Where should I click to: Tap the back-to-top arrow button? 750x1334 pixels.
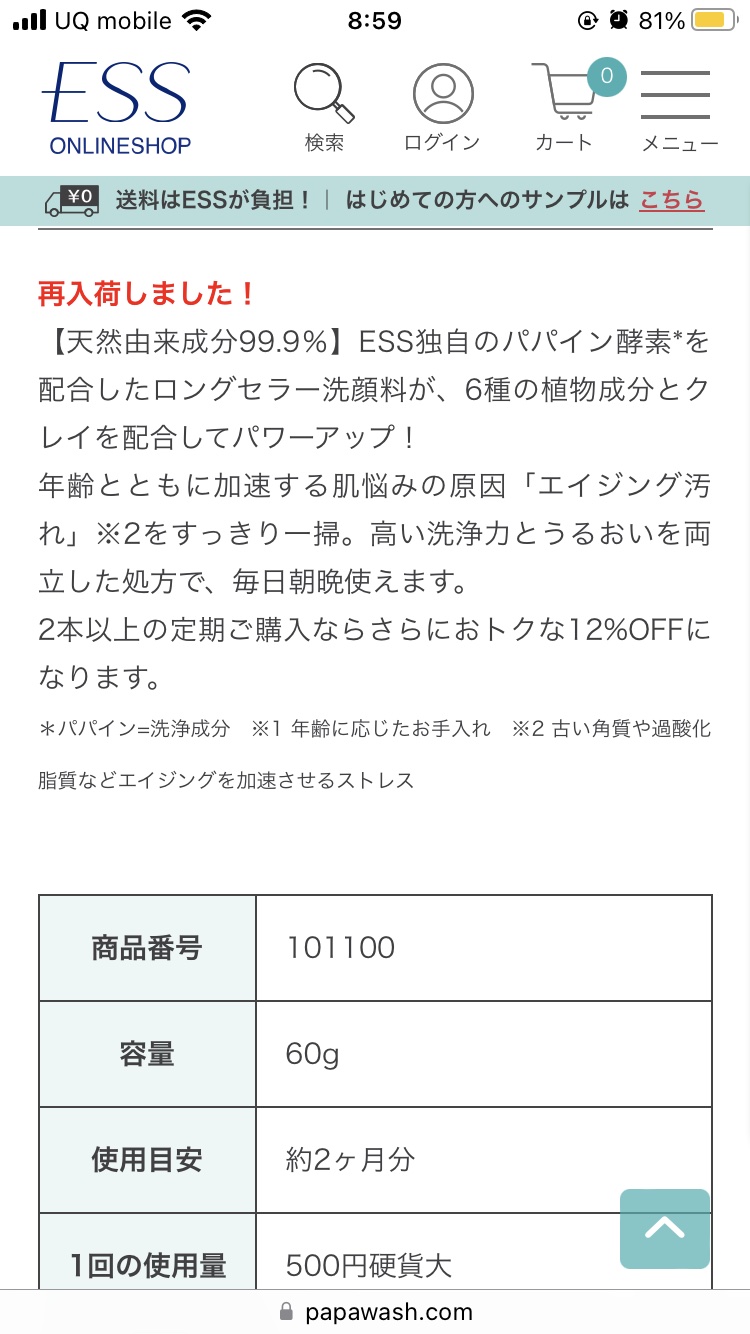coord(665,1229)
